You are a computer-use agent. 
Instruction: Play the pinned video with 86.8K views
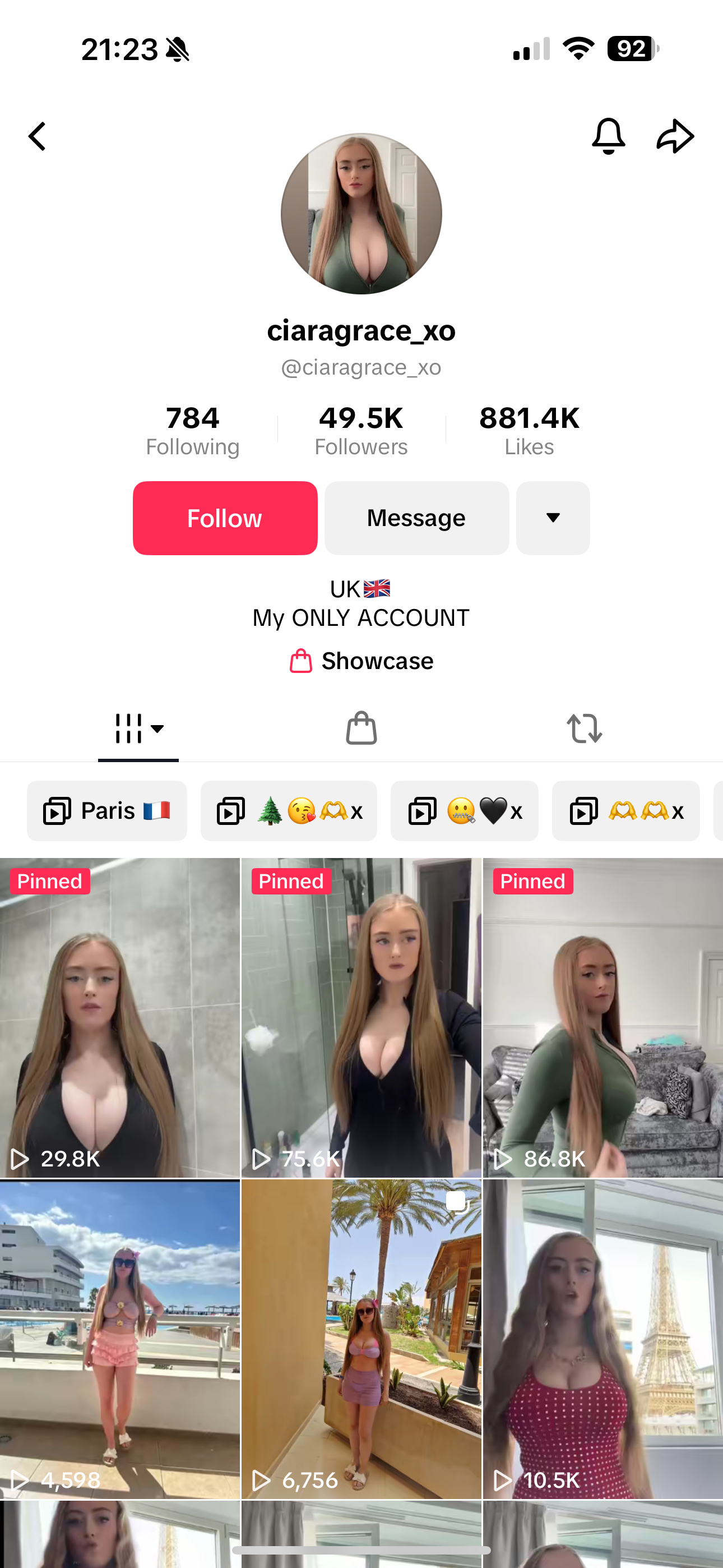pyautogui.click(x=602, y=1018)
